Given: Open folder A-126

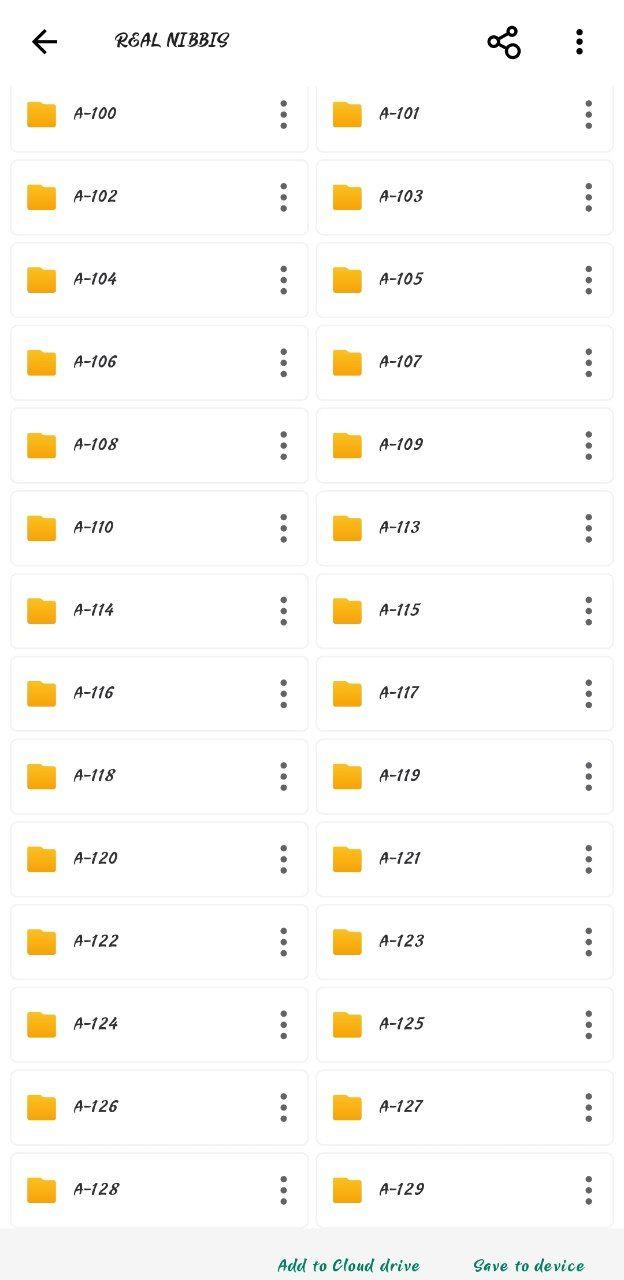Looking at the screenshot, I should tap(159, 1107).
